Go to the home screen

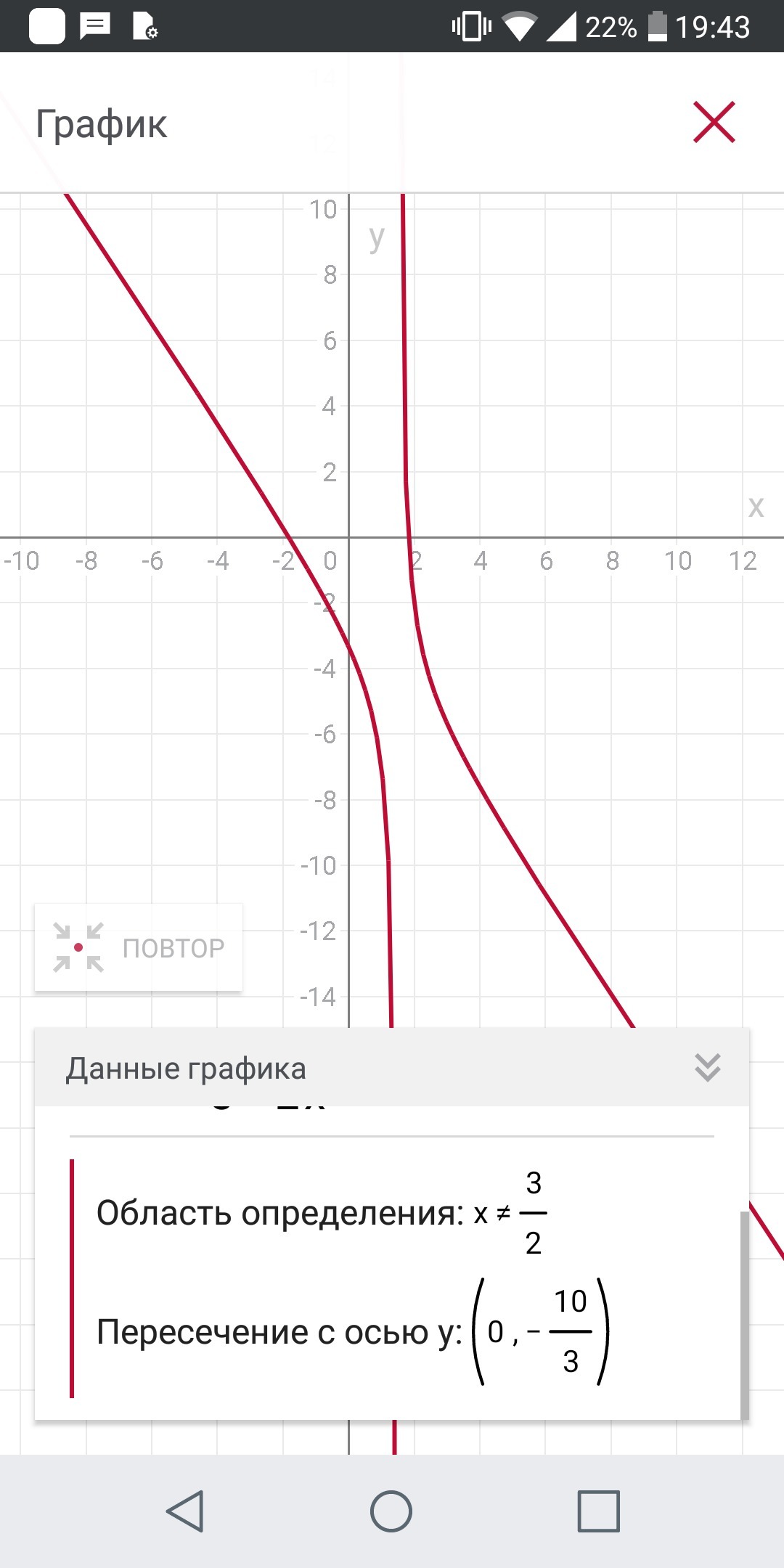coord(391,1511)
